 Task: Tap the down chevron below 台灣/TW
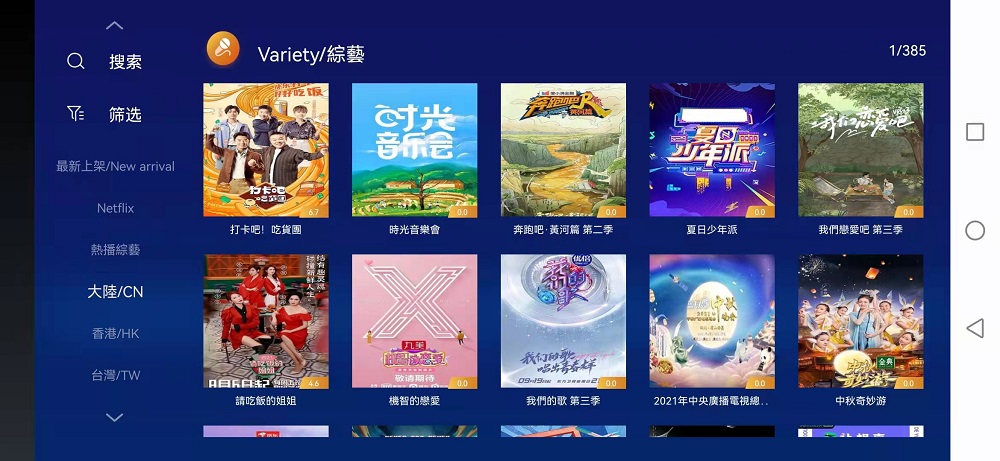pos(115,417)
